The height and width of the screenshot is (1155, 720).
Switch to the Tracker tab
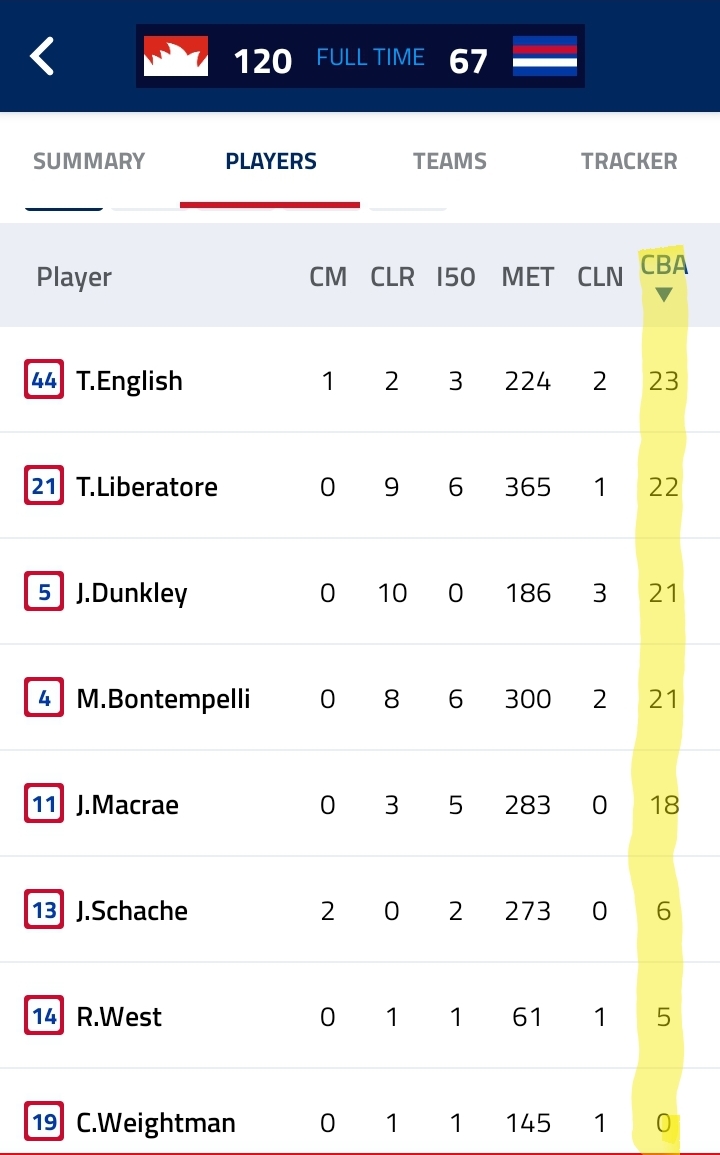click(x=629, y=161)
